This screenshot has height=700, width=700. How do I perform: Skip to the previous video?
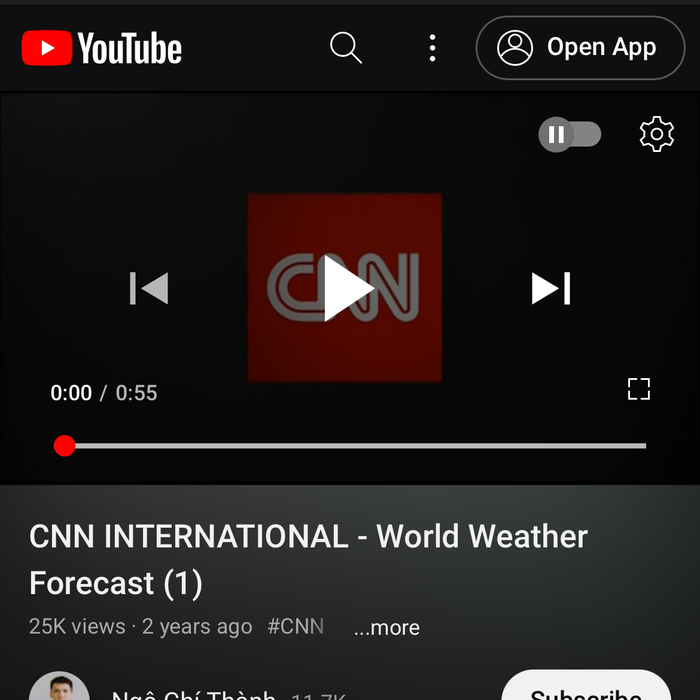coord(149,288)
